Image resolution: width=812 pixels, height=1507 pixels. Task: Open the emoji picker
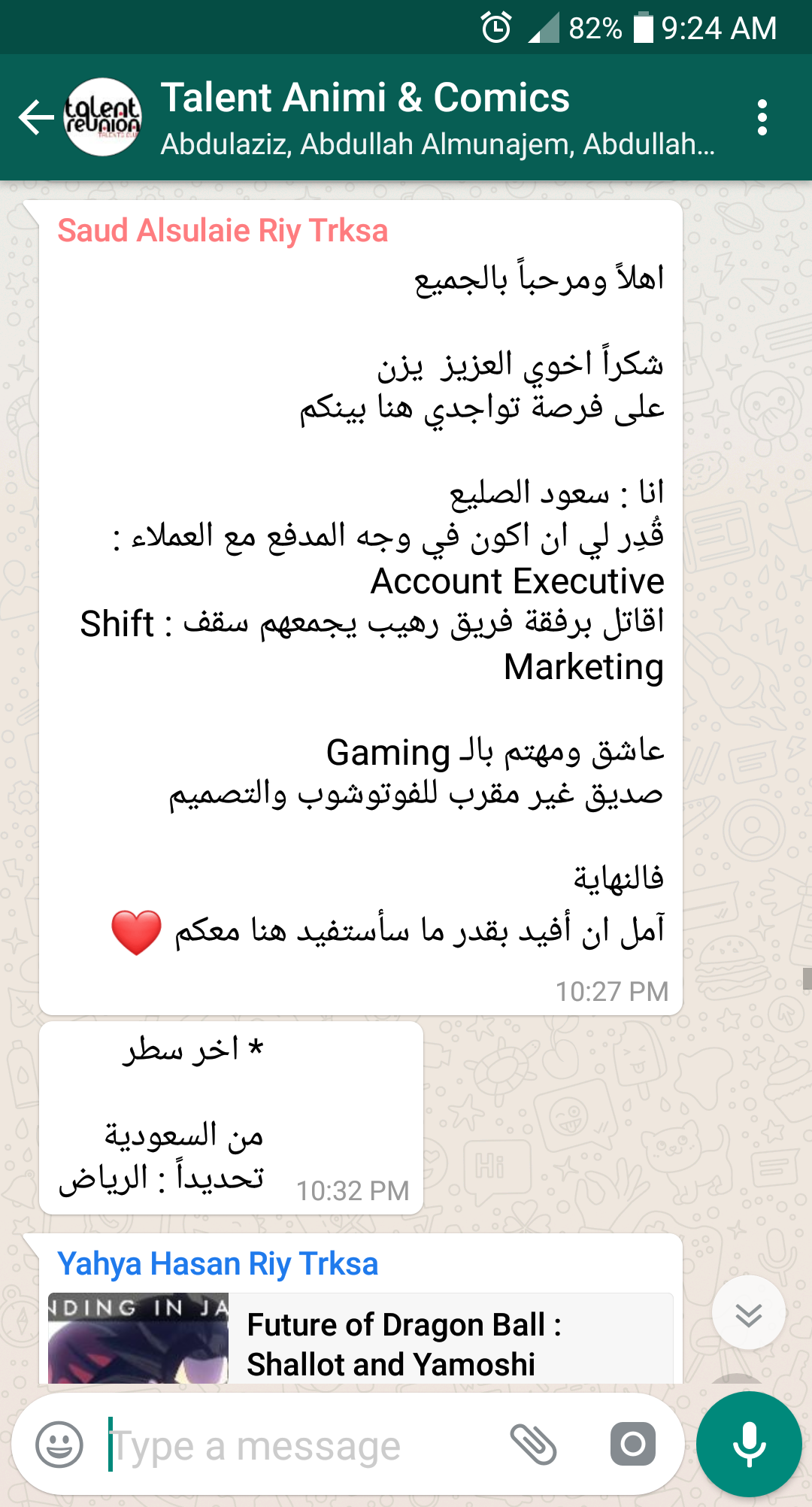(59, 1445)
